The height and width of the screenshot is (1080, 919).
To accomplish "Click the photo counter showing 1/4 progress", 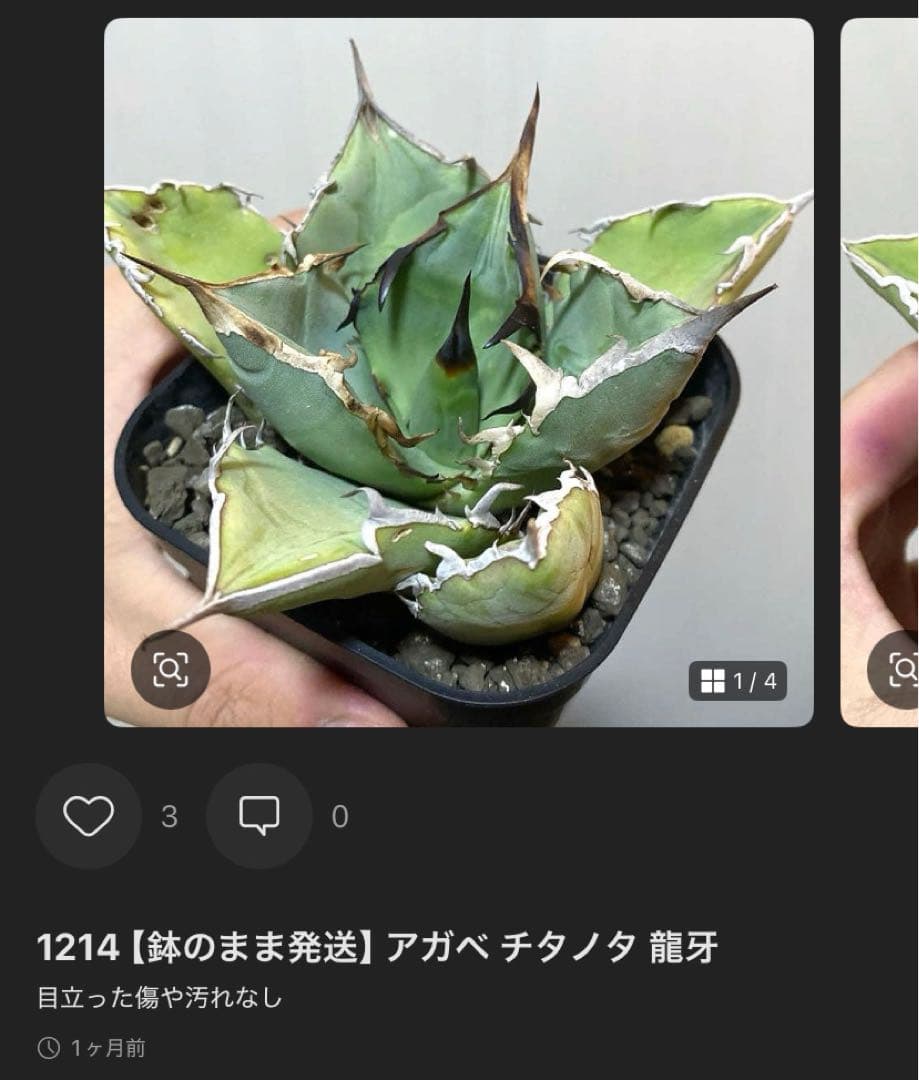I will pos(736,683).
